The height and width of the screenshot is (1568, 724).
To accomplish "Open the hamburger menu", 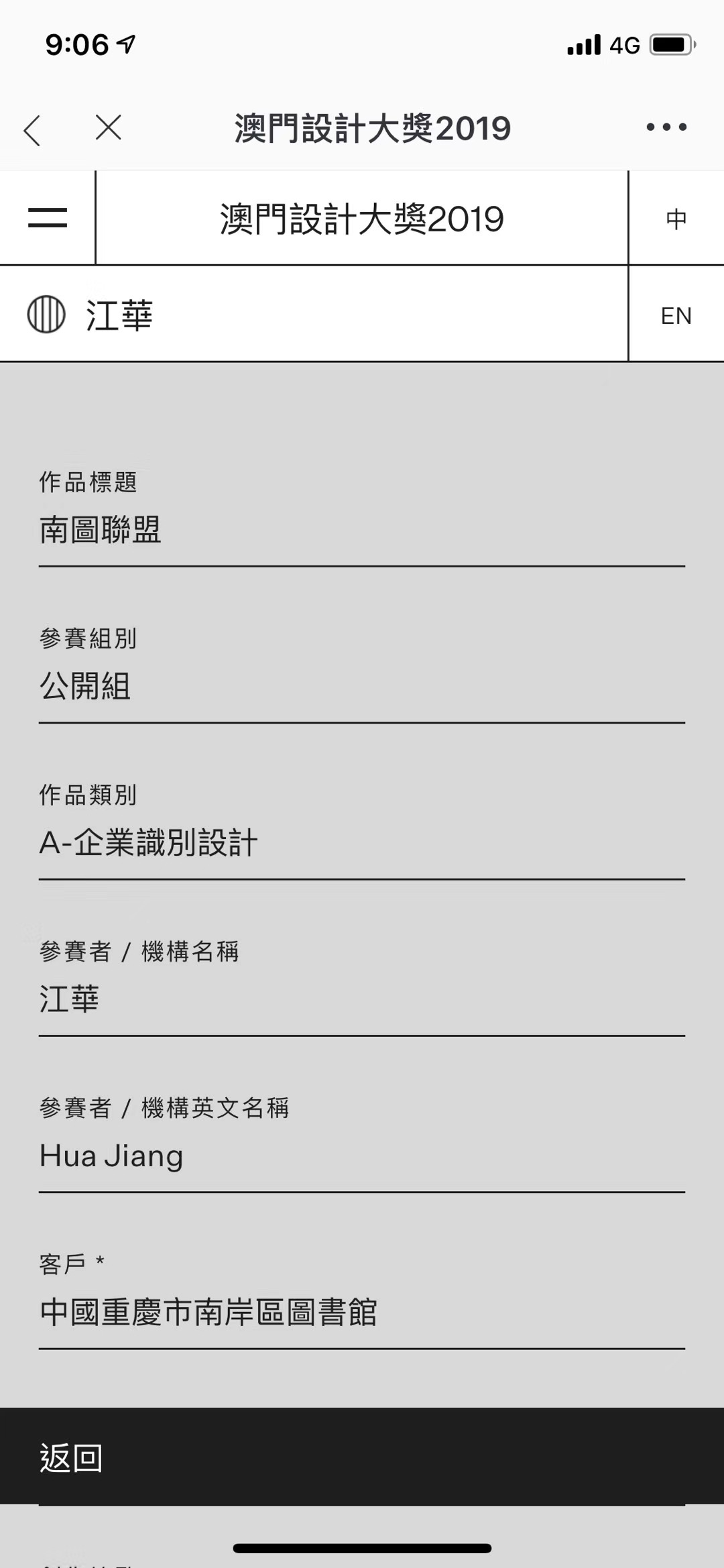I will coord(48,218).
